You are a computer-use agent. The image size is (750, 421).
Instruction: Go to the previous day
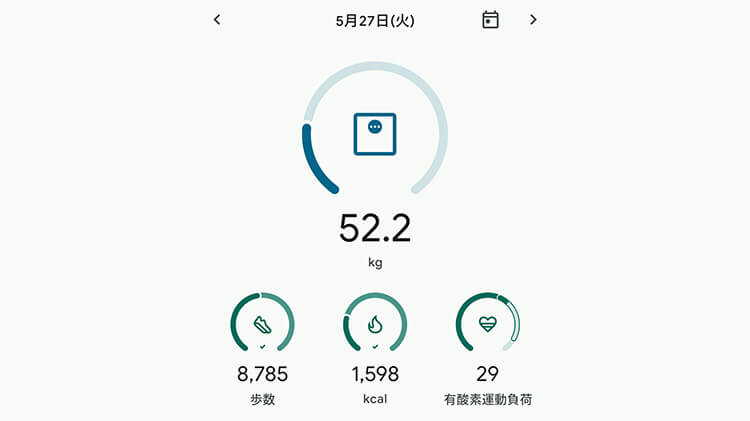tap(217, 20)
